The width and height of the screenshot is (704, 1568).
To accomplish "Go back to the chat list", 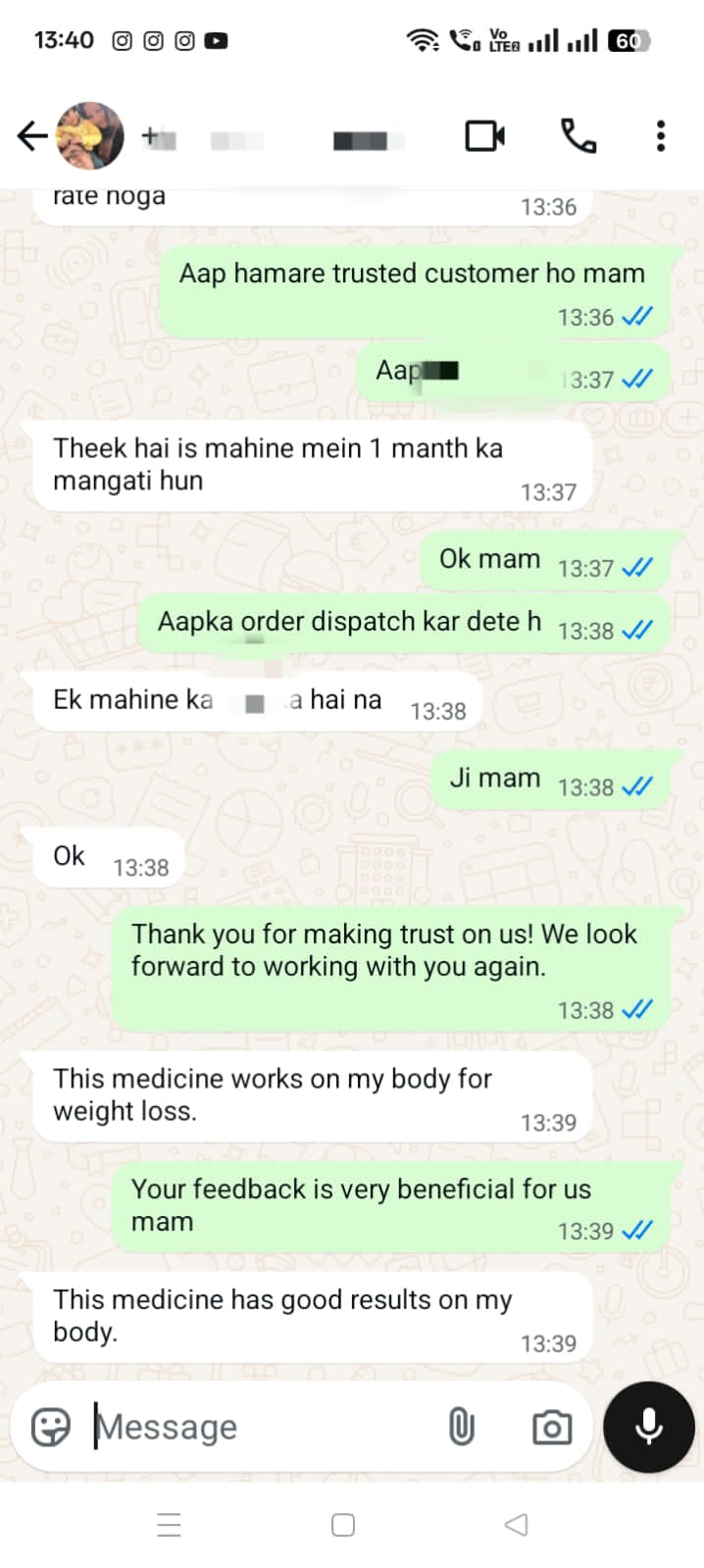I will click(31, 136).
